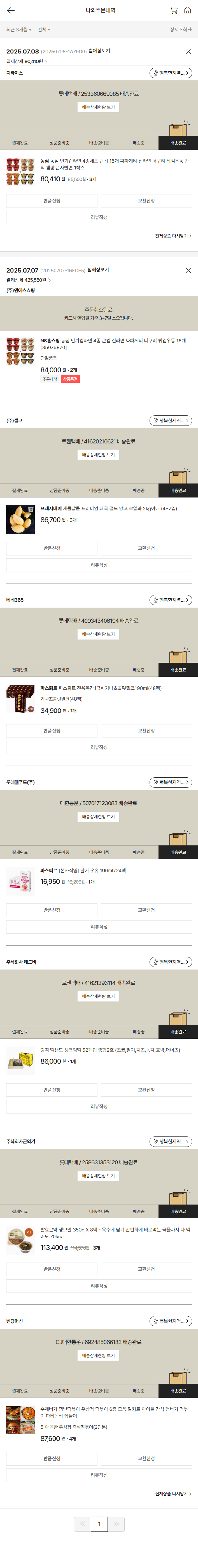Open the shopping cart
The width and height of the screenshot is (198, 1568).
click(174, 10)
